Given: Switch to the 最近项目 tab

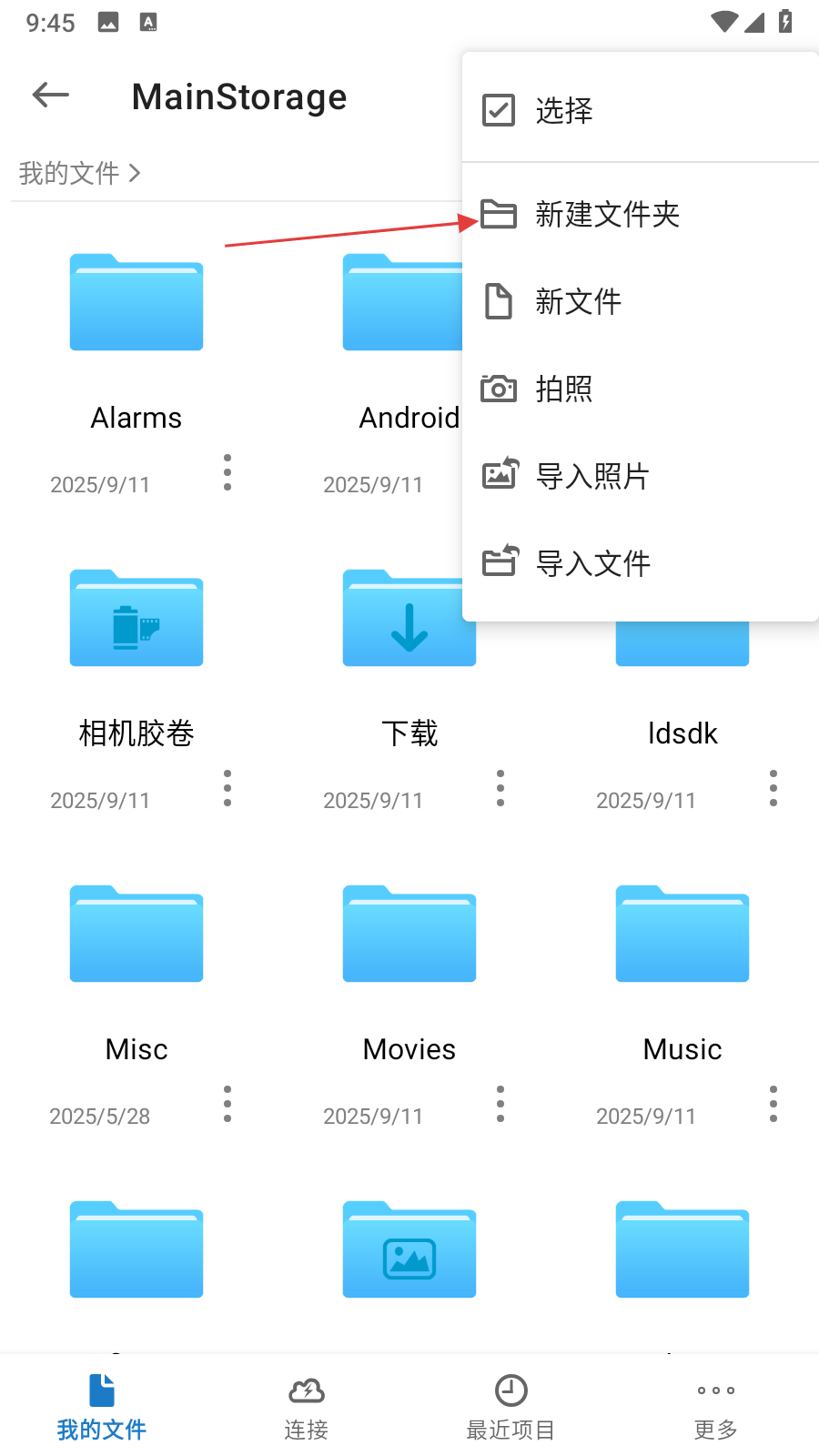Looking at the screenshot, I should pos(511,1407).
